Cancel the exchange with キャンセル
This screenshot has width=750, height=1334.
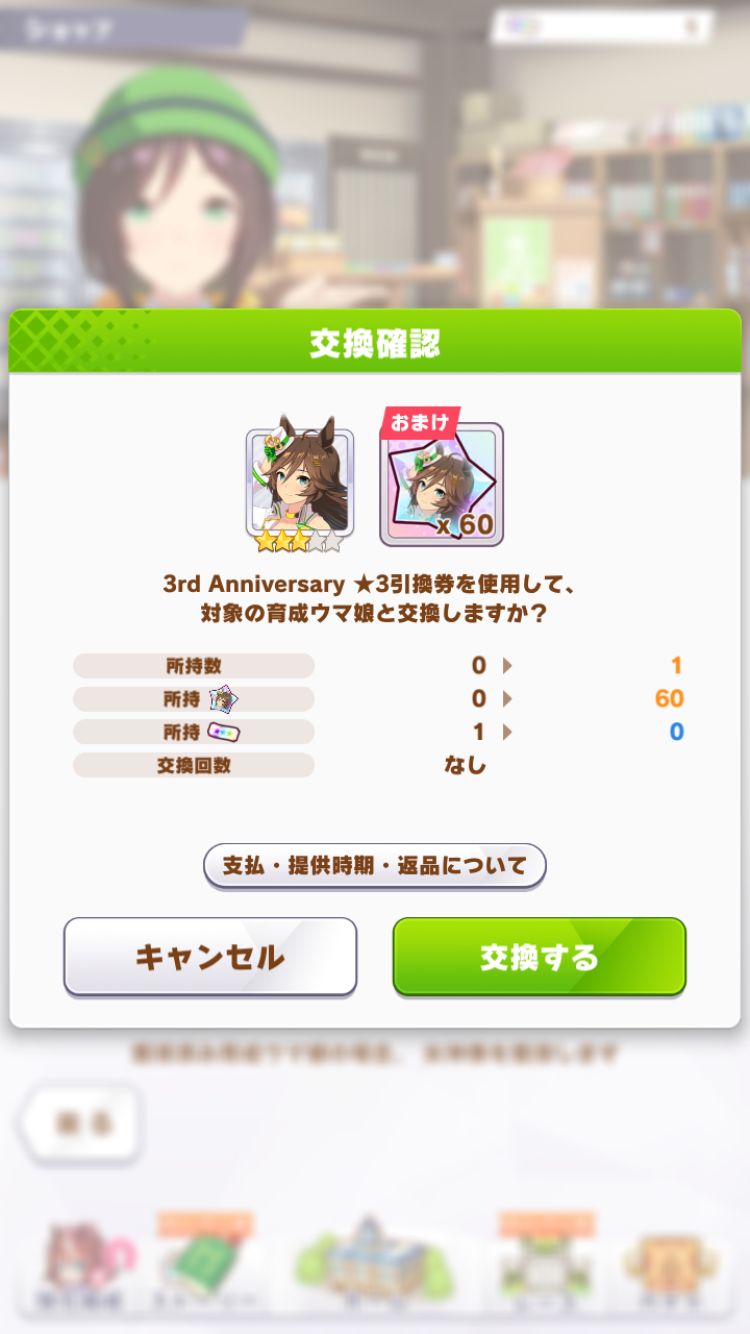pos(210,957)
